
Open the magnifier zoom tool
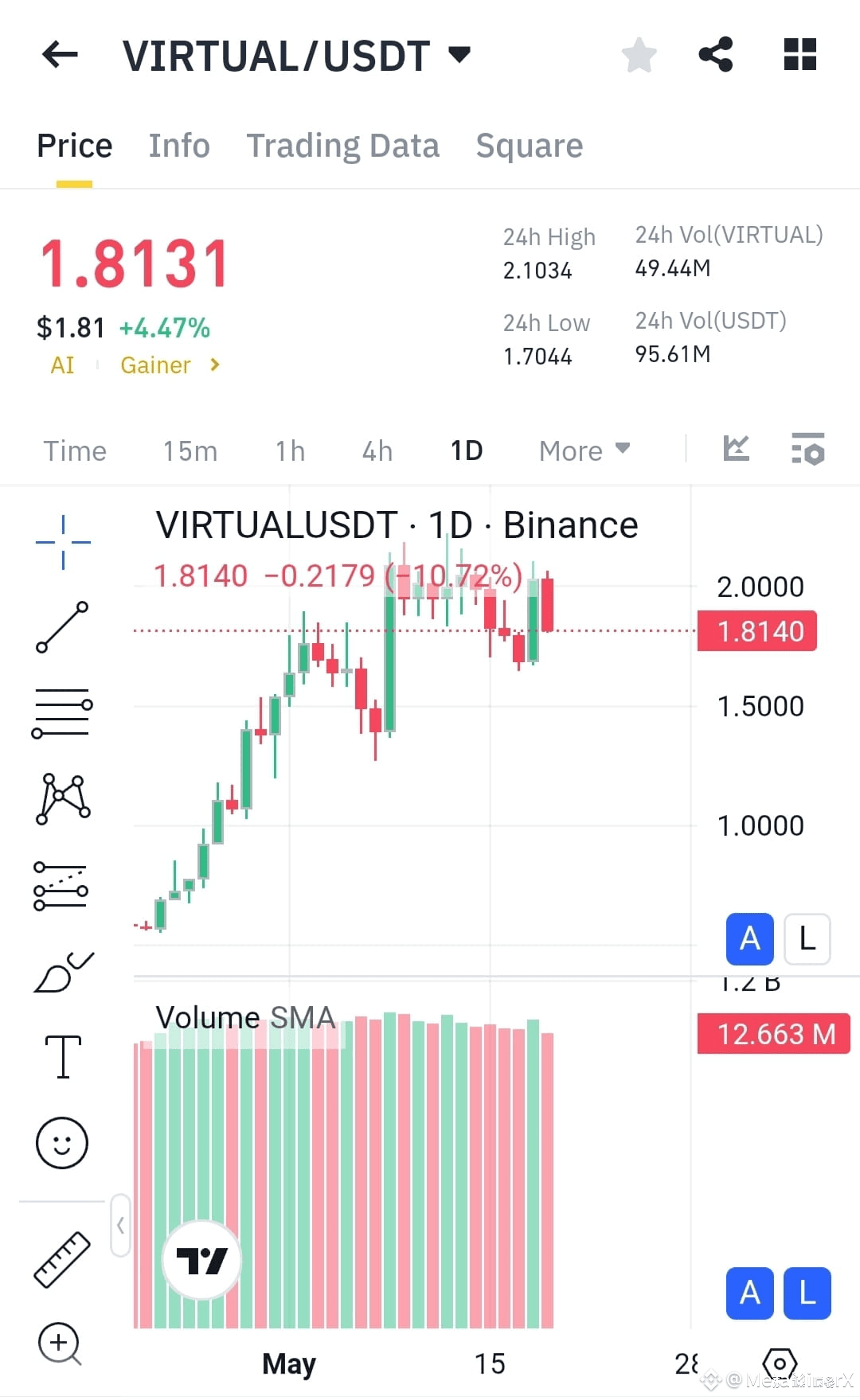(60, 1343)
